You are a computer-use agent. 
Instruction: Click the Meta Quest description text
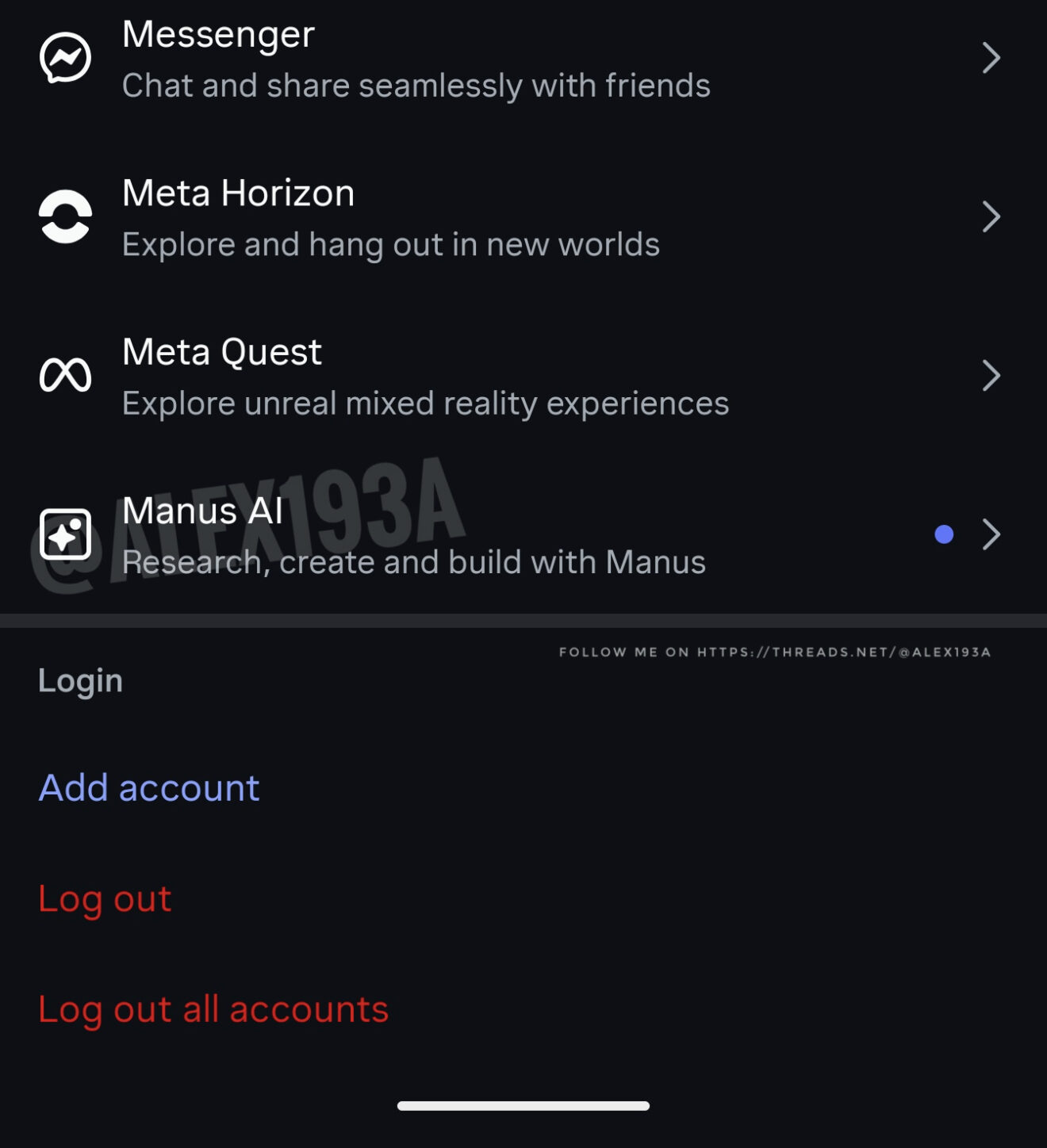pyautogui.click(x=425, y=403)
